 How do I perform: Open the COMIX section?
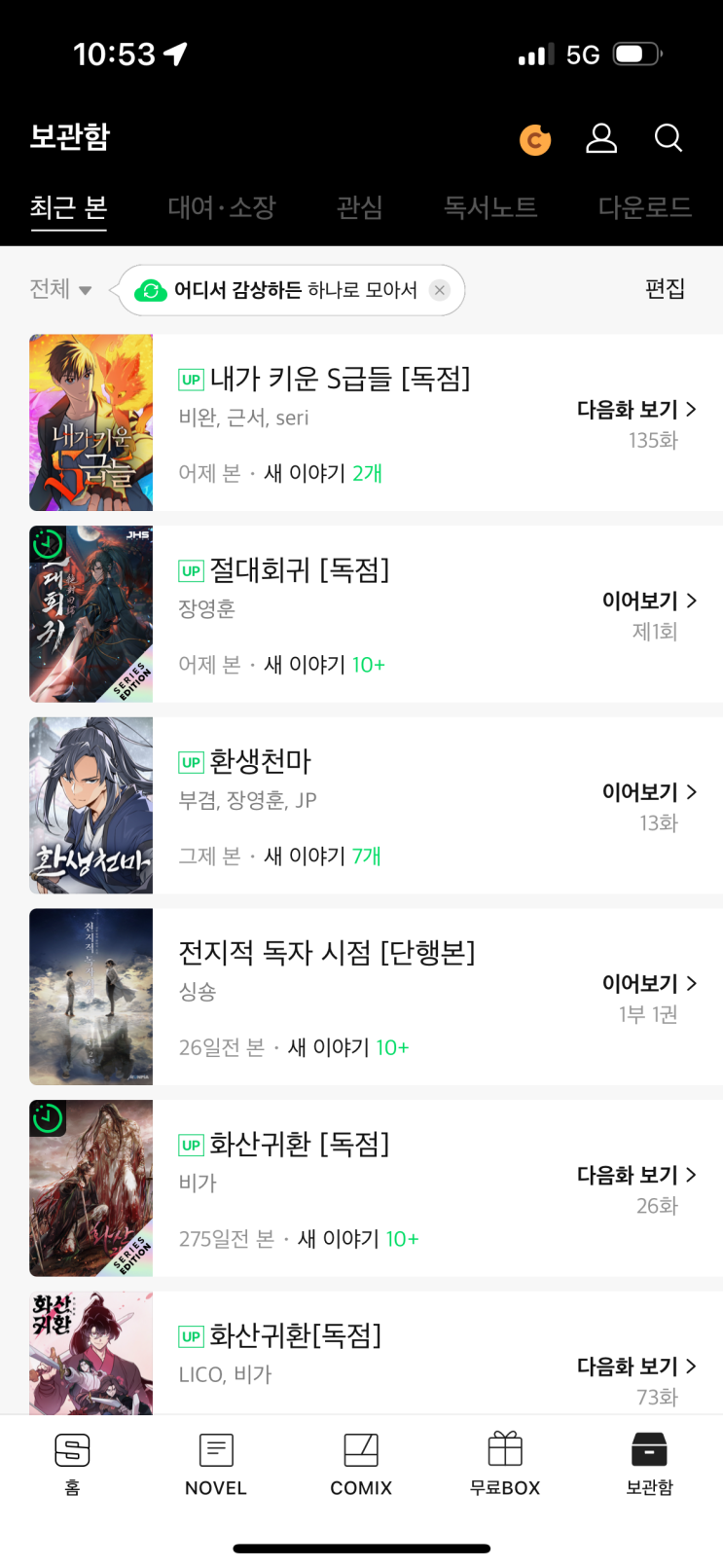361,1463
